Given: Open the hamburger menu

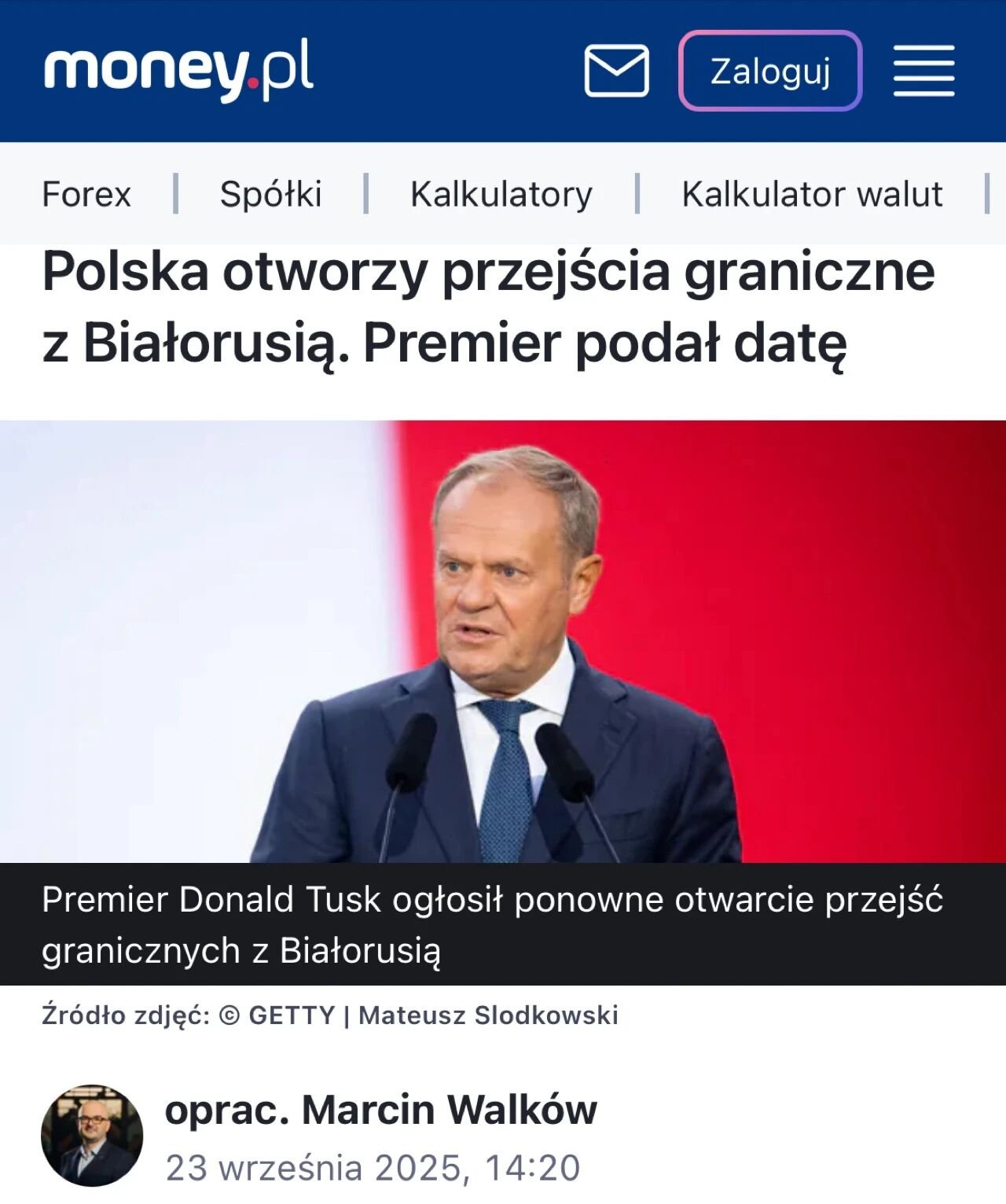Looking at the screenshot, I should [x=923, y=71].
